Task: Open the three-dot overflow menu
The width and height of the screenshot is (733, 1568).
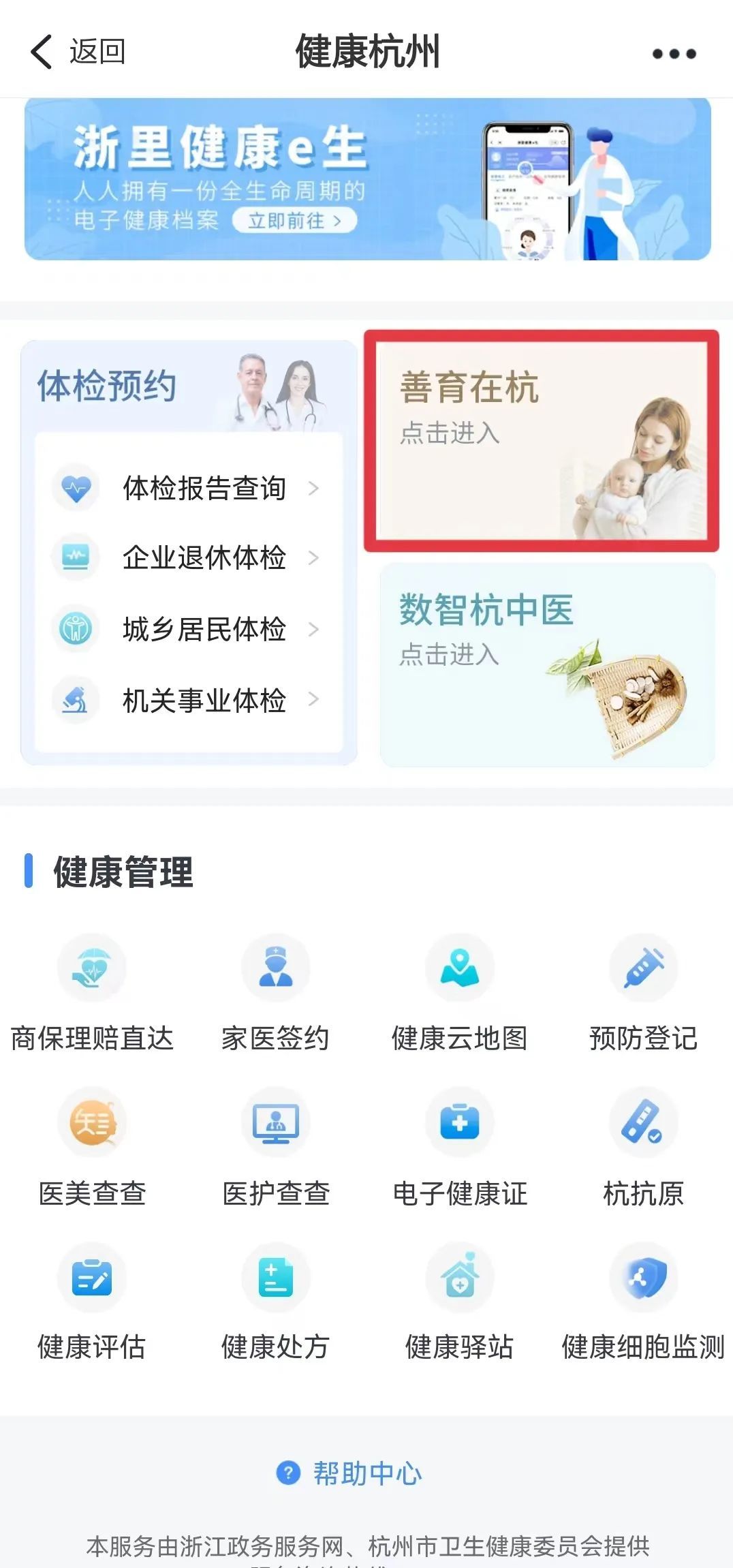Action: tap(674, 54)
